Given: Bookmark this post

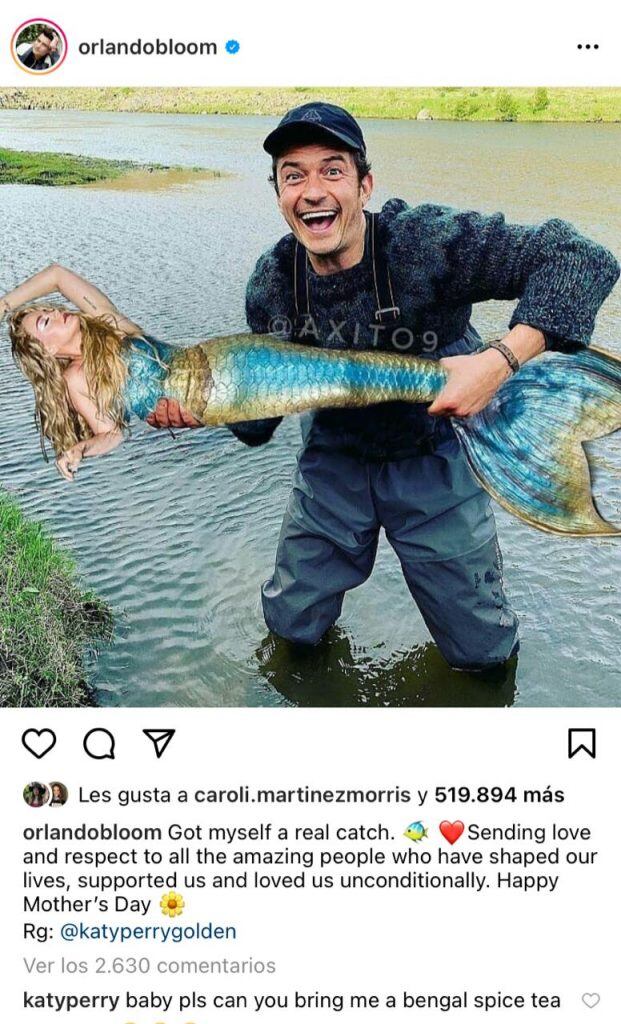Looking at the screenshot, I should pyautogui.click(x=581, y=743).
